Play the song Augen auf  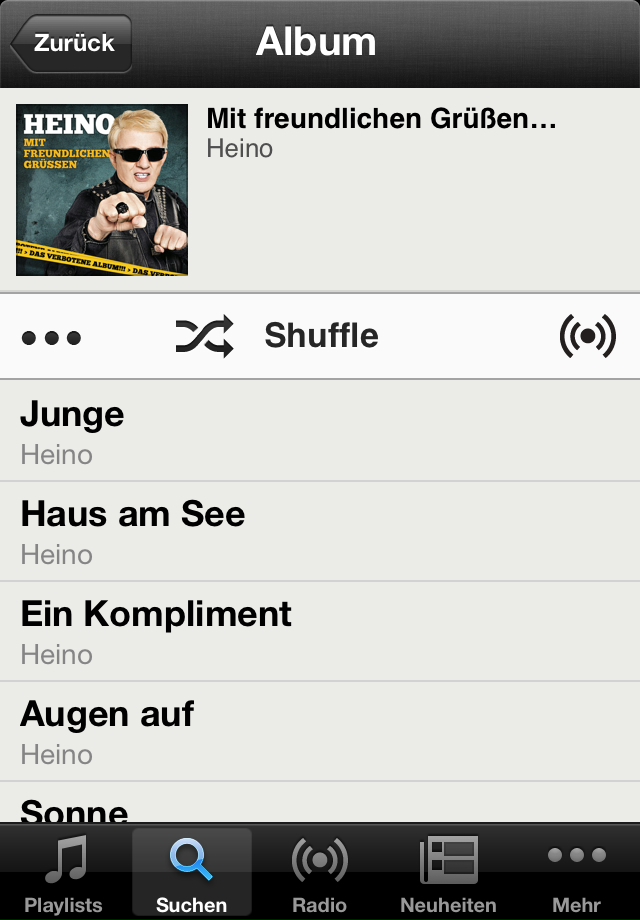320,731
